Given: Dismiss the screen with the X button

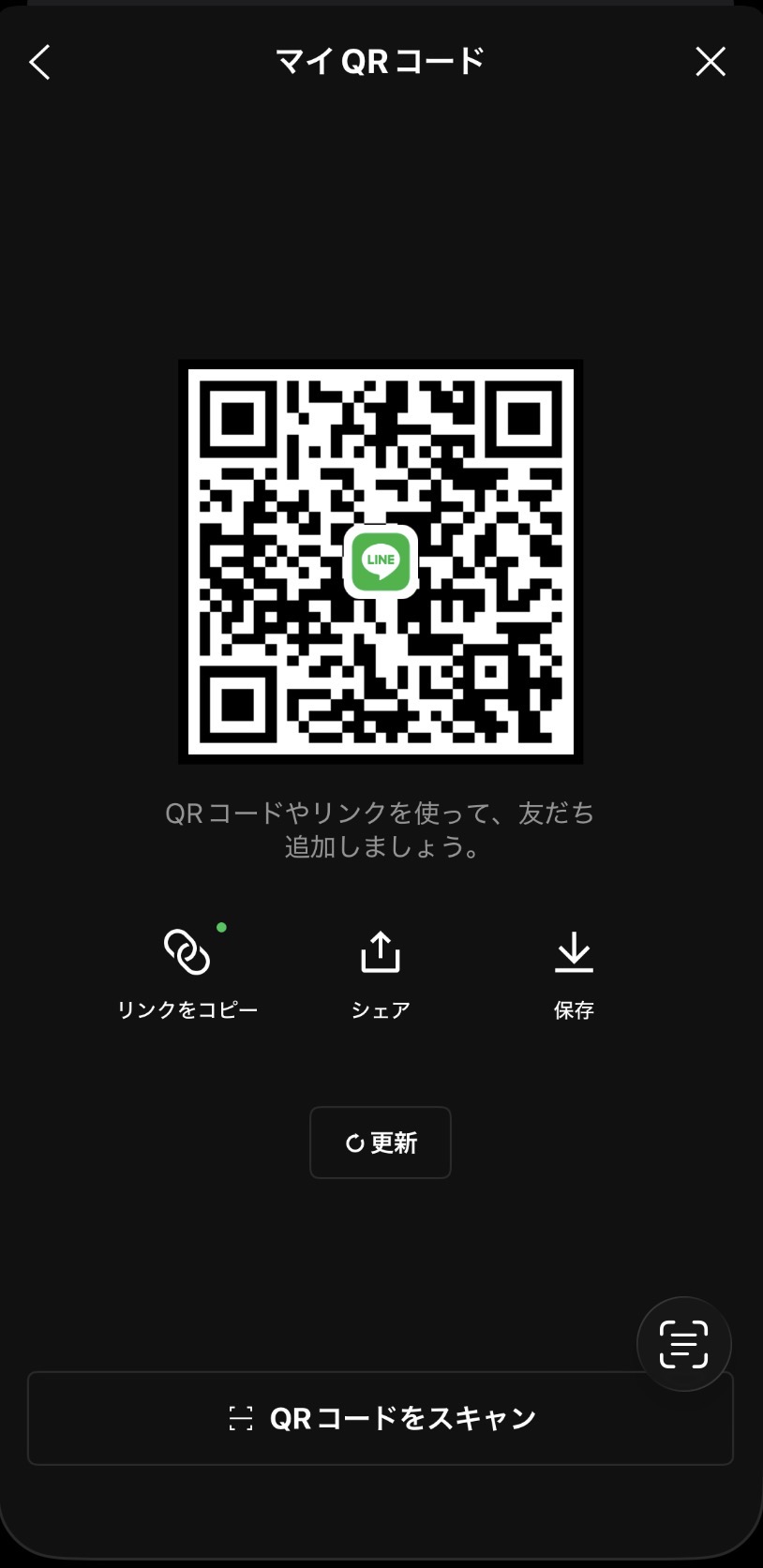Looking at the screenshot, I should coord(711,61).
